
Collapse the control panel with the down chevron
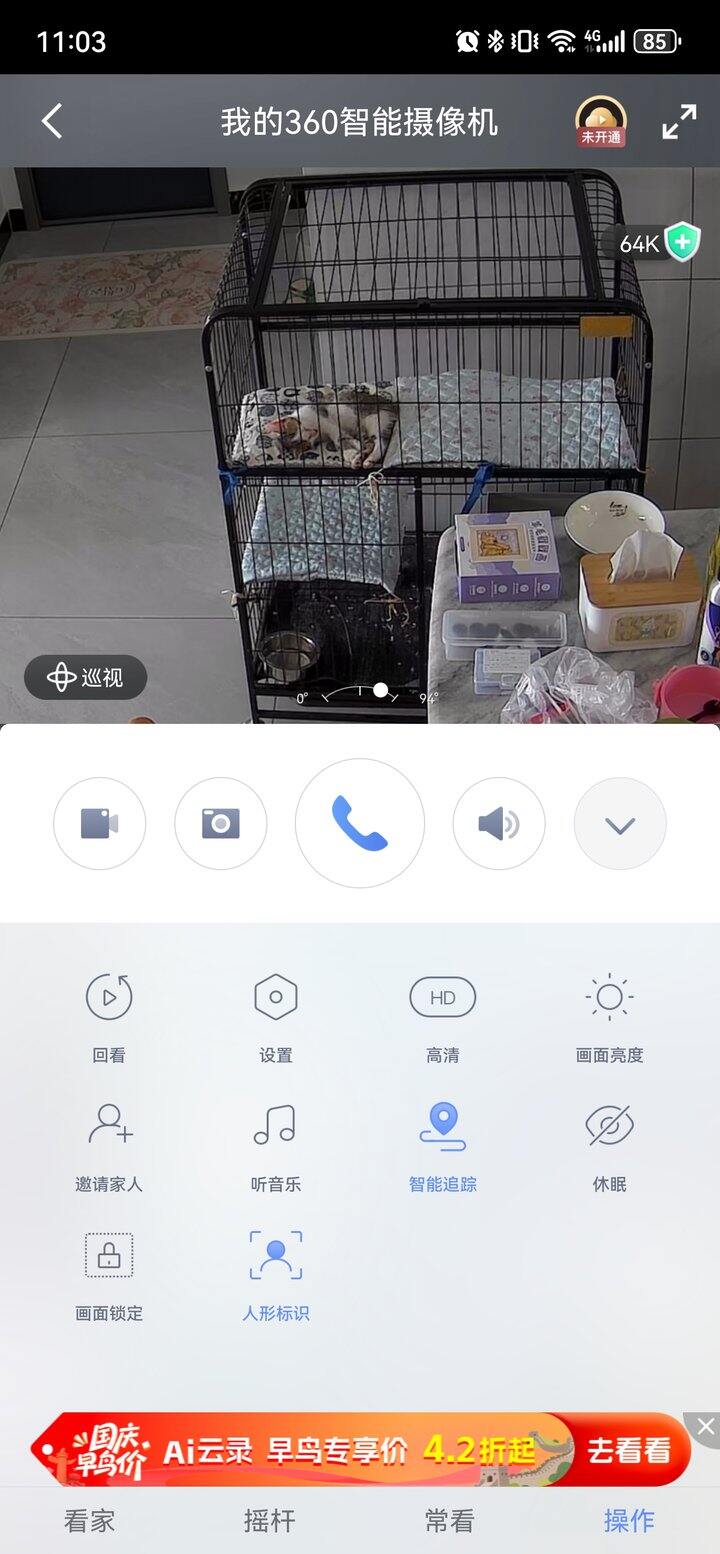point(620,823)
